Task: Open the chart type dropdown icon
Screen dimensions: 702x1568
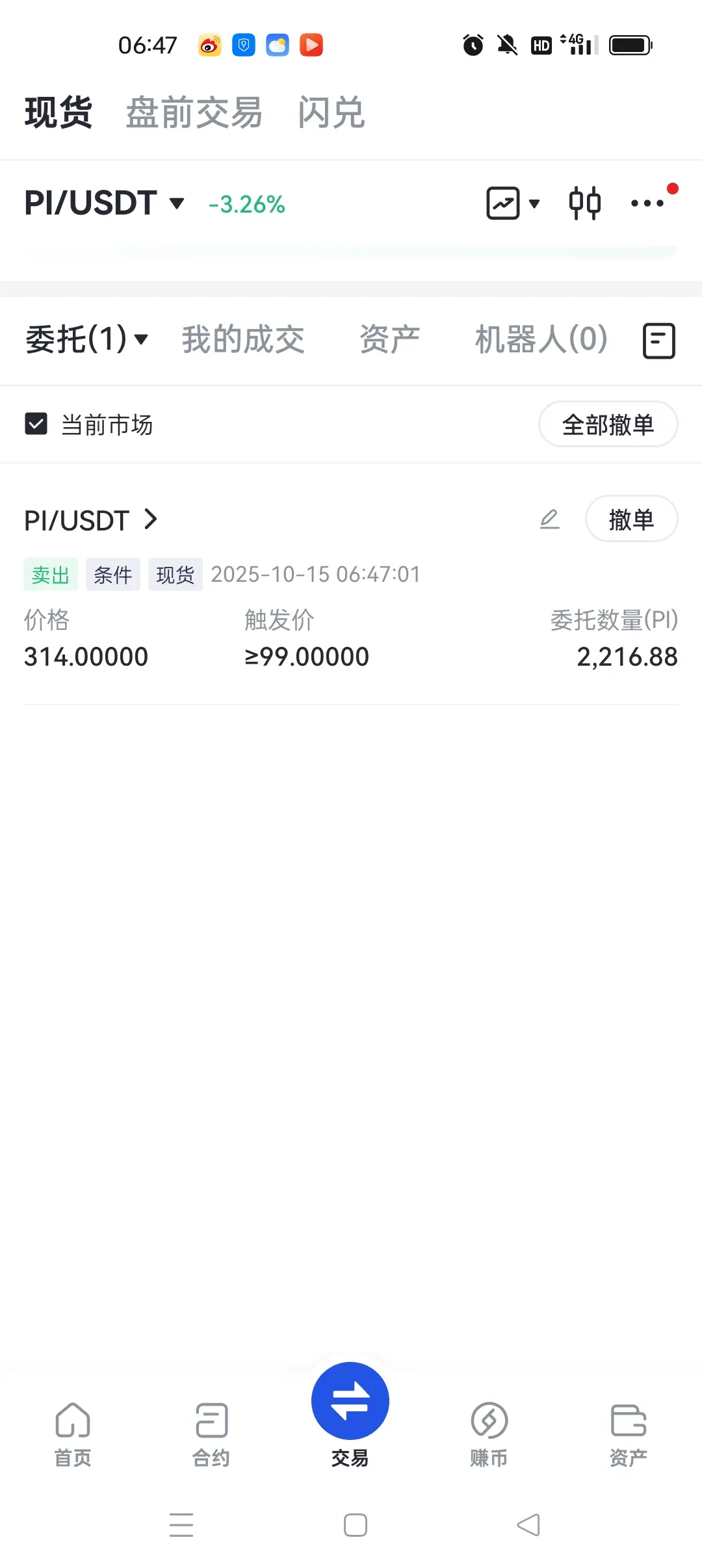Action: [x=513, y=203]
